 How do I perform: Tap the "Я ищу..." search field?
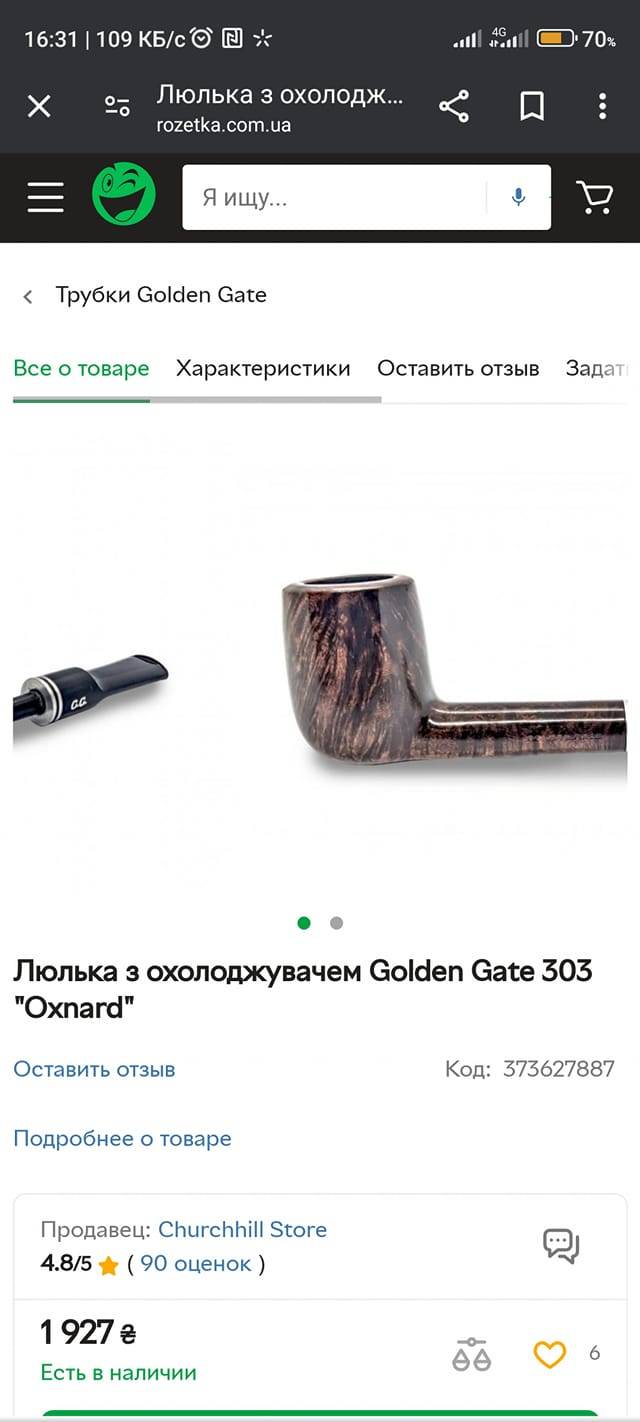pos(334,197)
